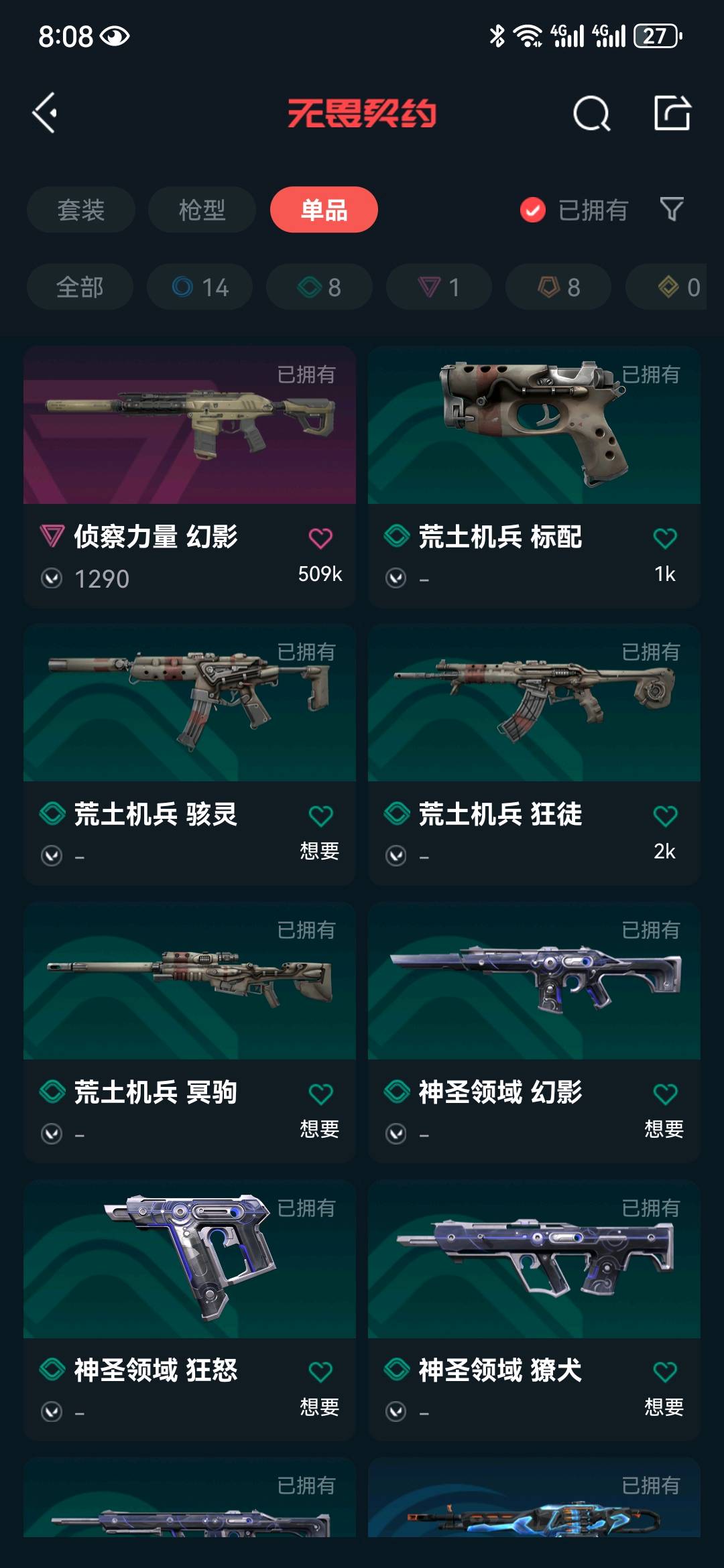Select the 全部 tier chip
Screen dimensions: 724x1568
pos(80,287)
